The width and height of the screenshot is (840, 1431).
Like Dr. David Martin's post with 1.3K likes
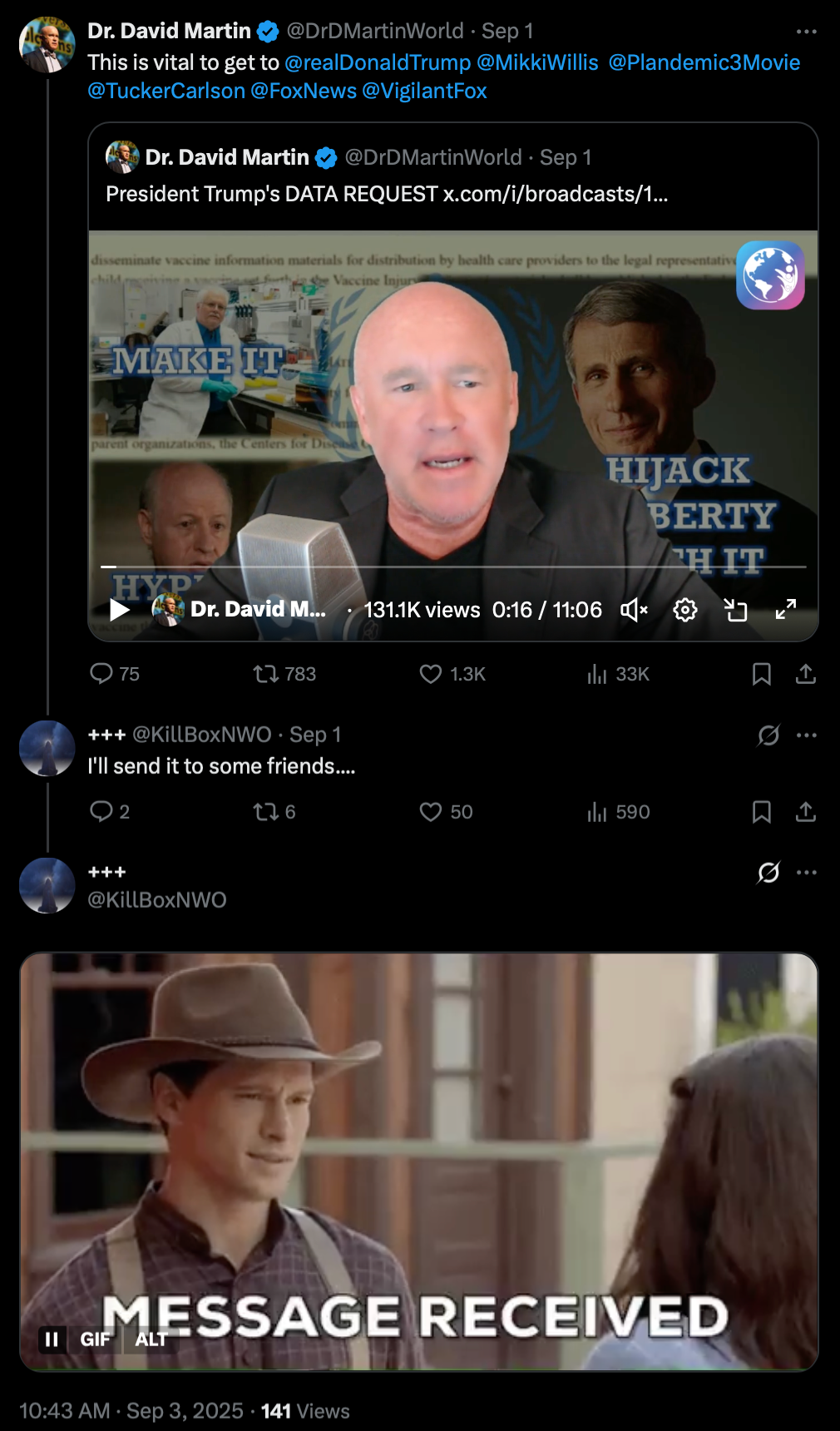tap(431, 674)
